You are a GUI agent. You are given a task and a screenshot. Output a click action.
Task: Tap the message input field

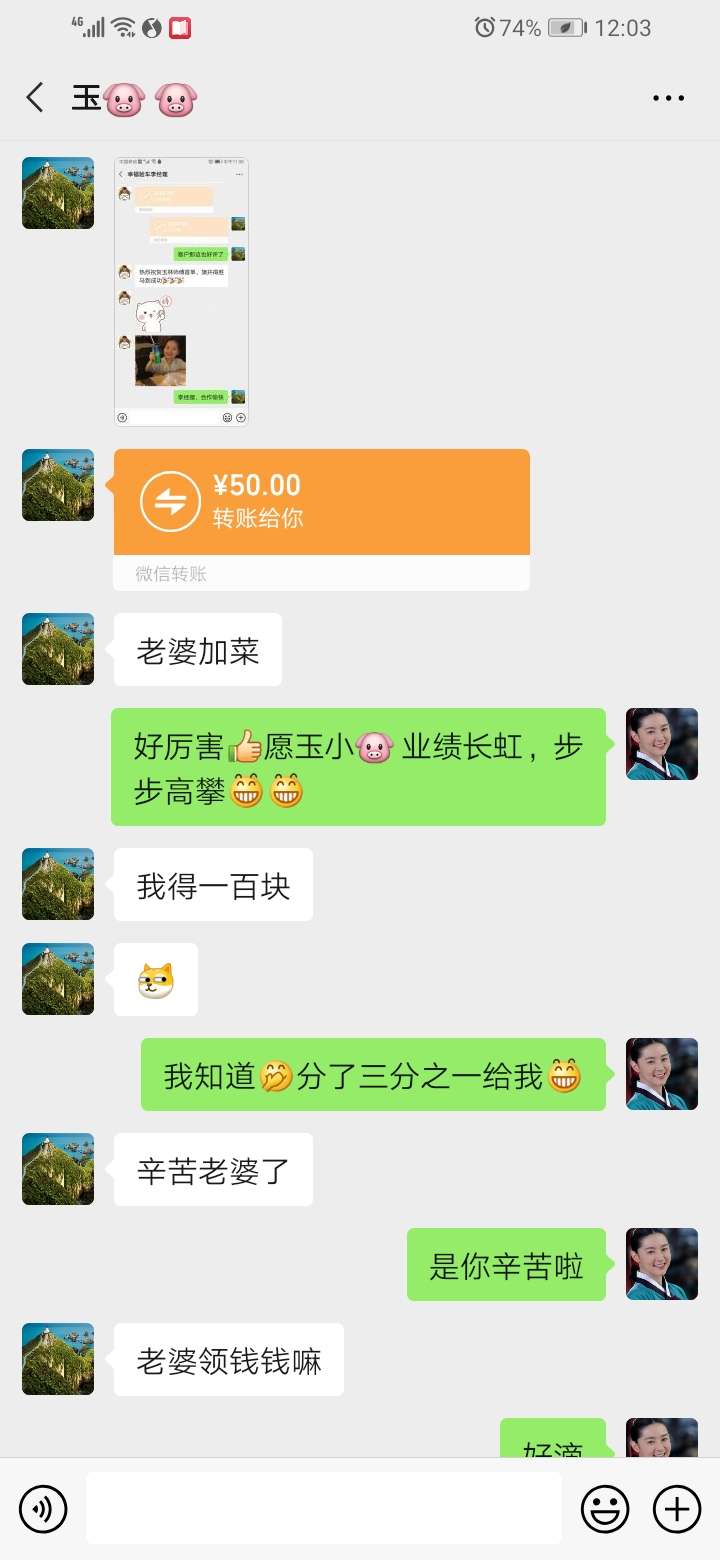click(320, 1508)
